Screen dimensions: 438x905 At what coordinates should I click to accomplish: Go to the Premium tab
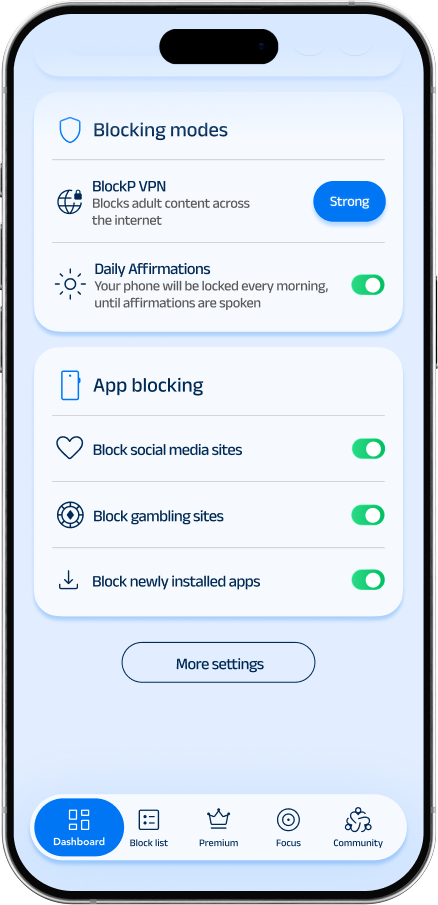(x=219, y=828)
